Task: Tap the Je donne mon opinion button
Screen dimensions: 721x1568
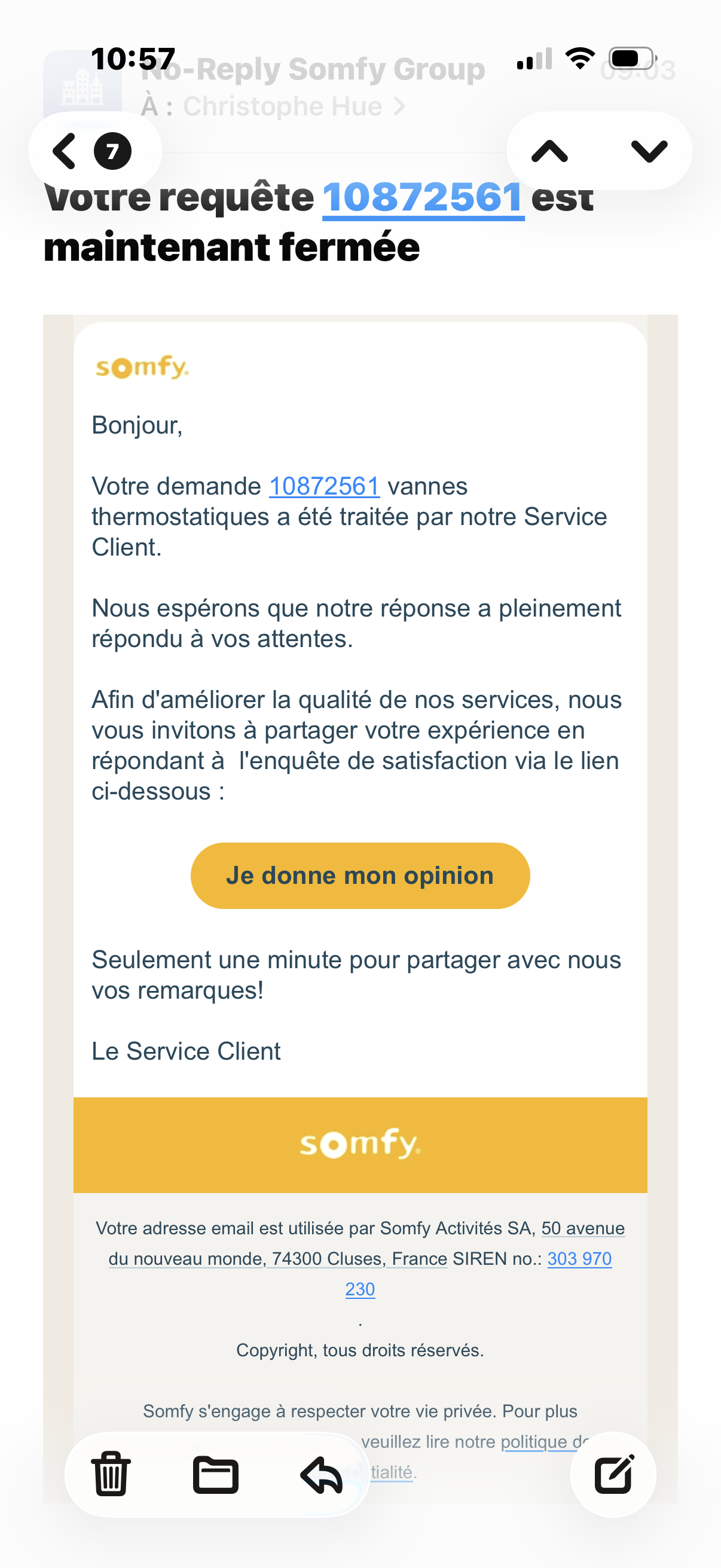Action: 360,875
